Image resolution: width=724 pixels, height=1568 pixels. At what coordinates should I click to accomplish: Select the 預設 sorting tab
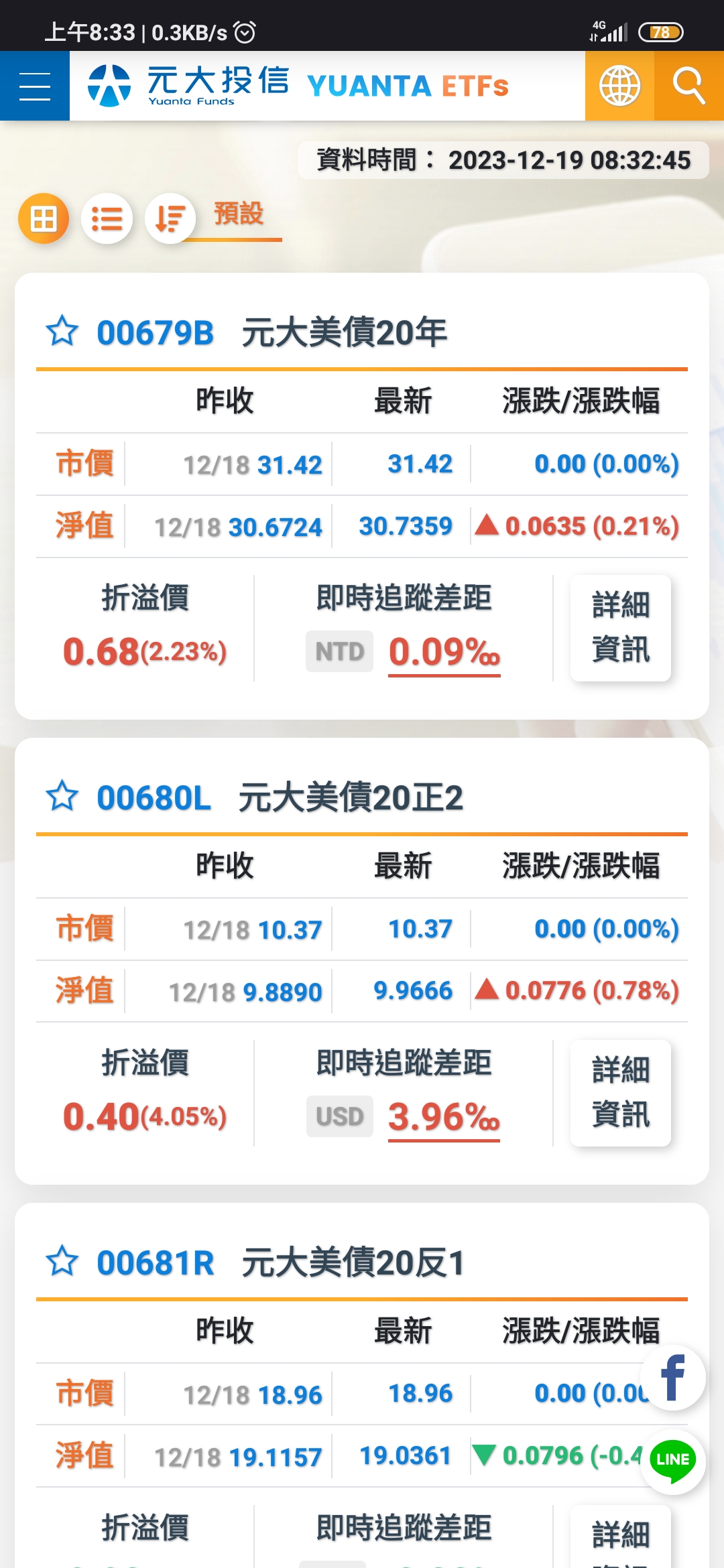(239, 214)
